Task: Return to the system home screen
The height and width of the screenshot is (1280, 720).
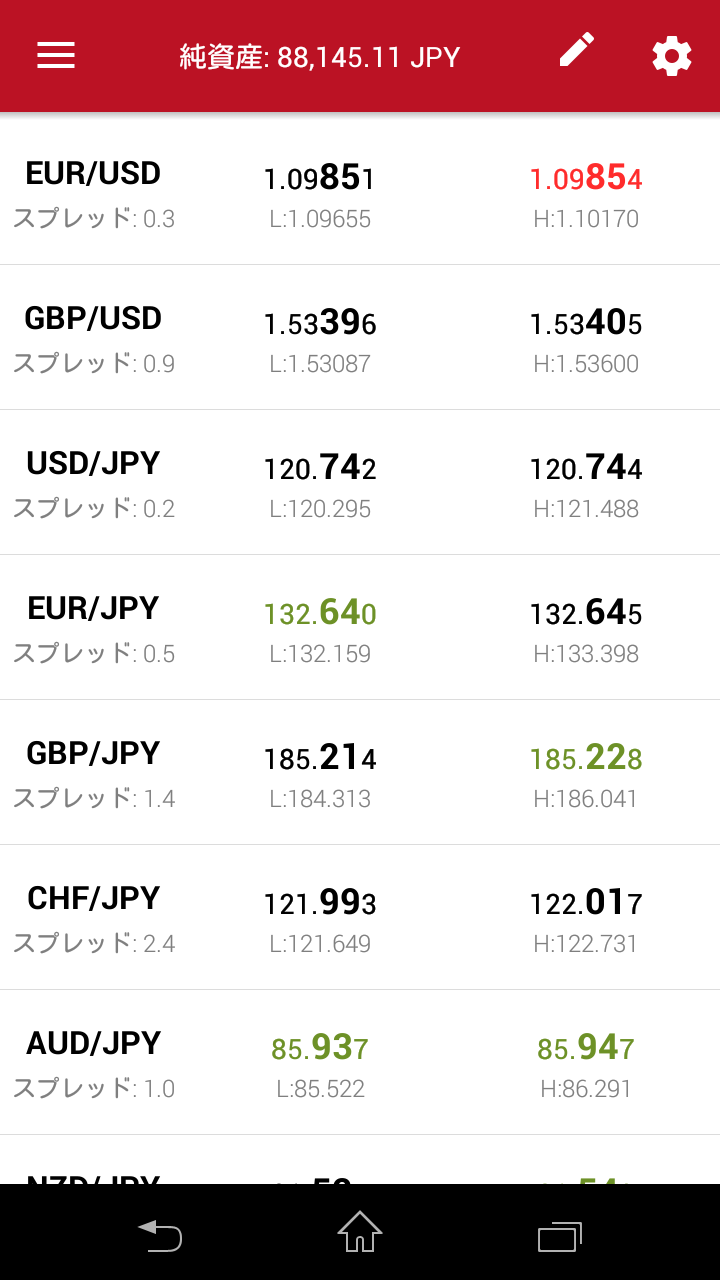Action: click(360, 1232)
